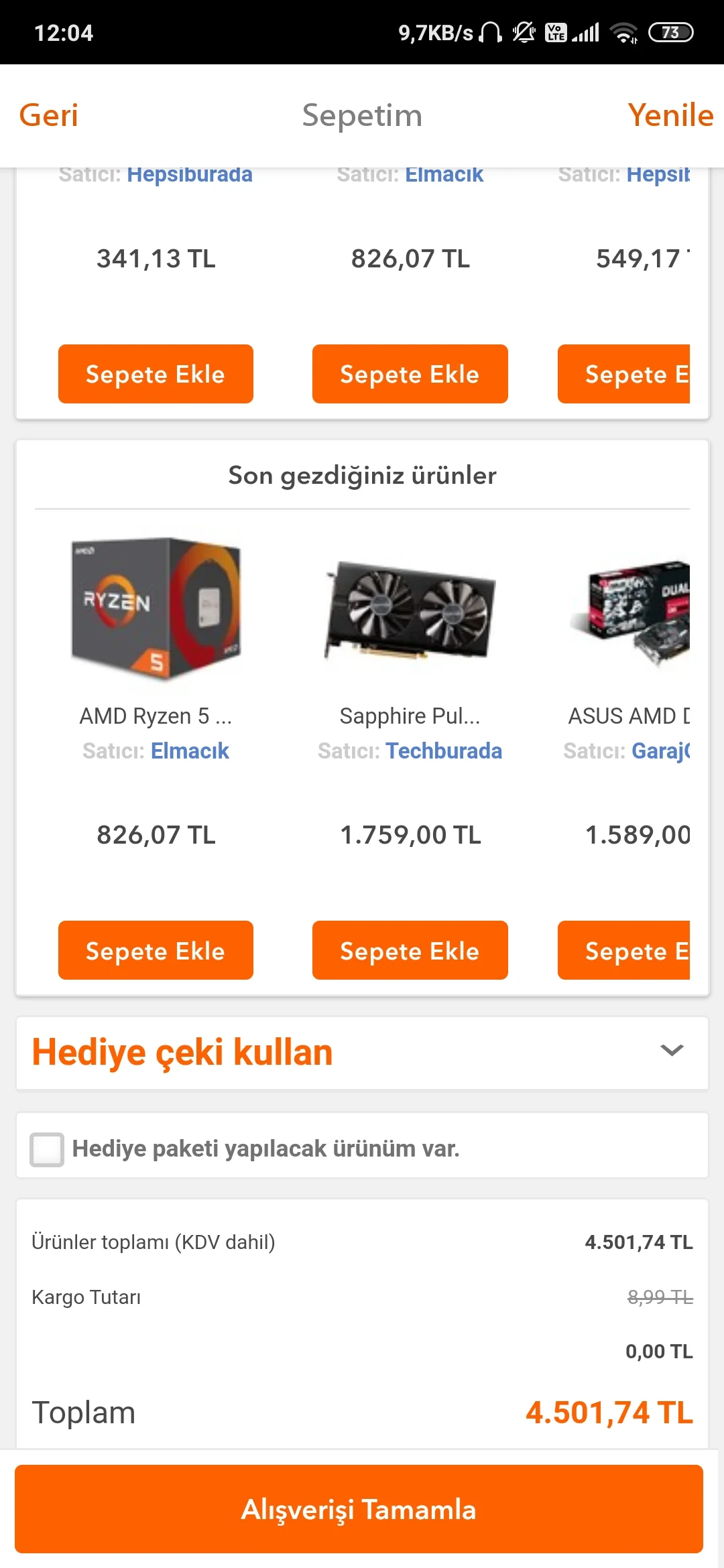Image resolution: width=724 pixels, height=1568 pixels.
Task: Refresh the cart with Yenile
Action: [670, 115]
